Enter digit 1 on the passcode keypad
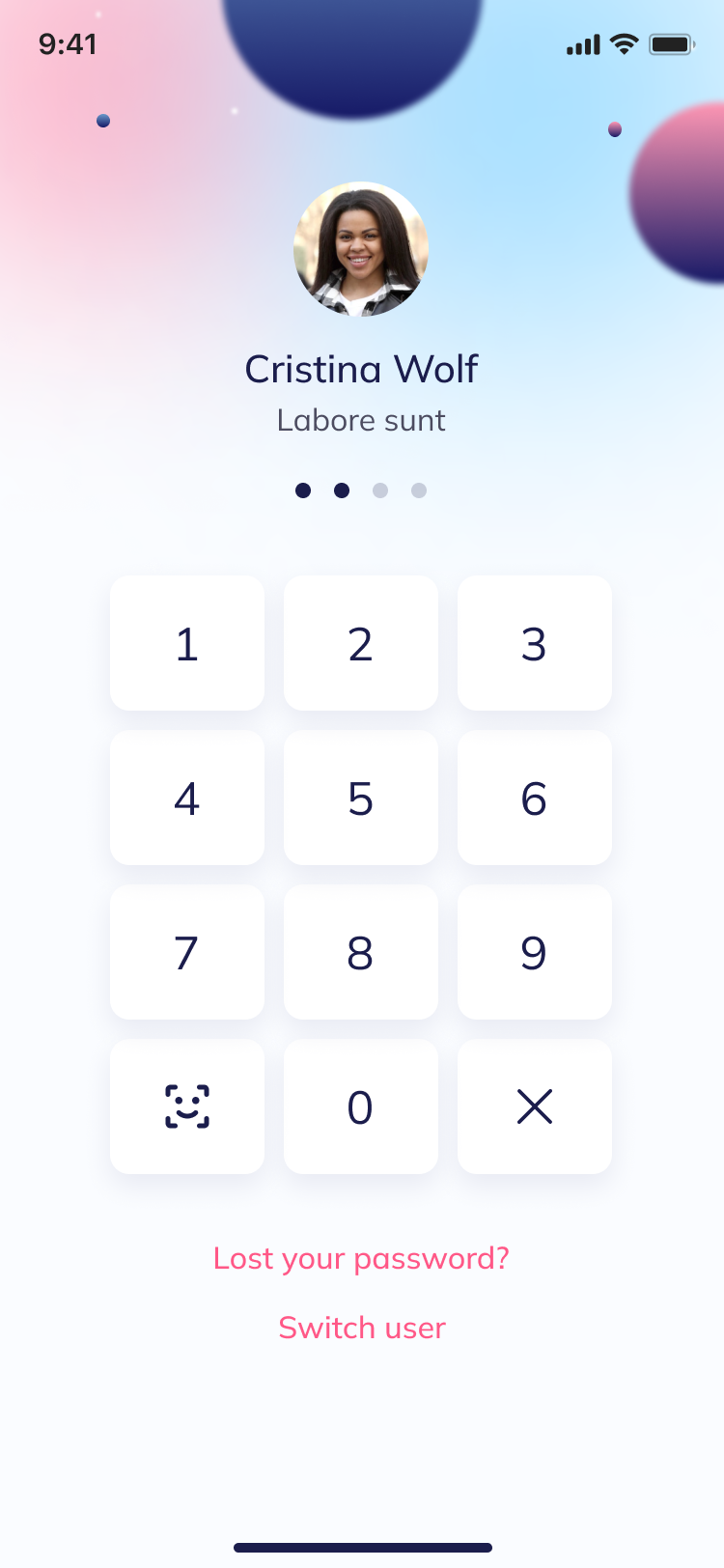724x1568 pixels. click(x=187, y=643)
